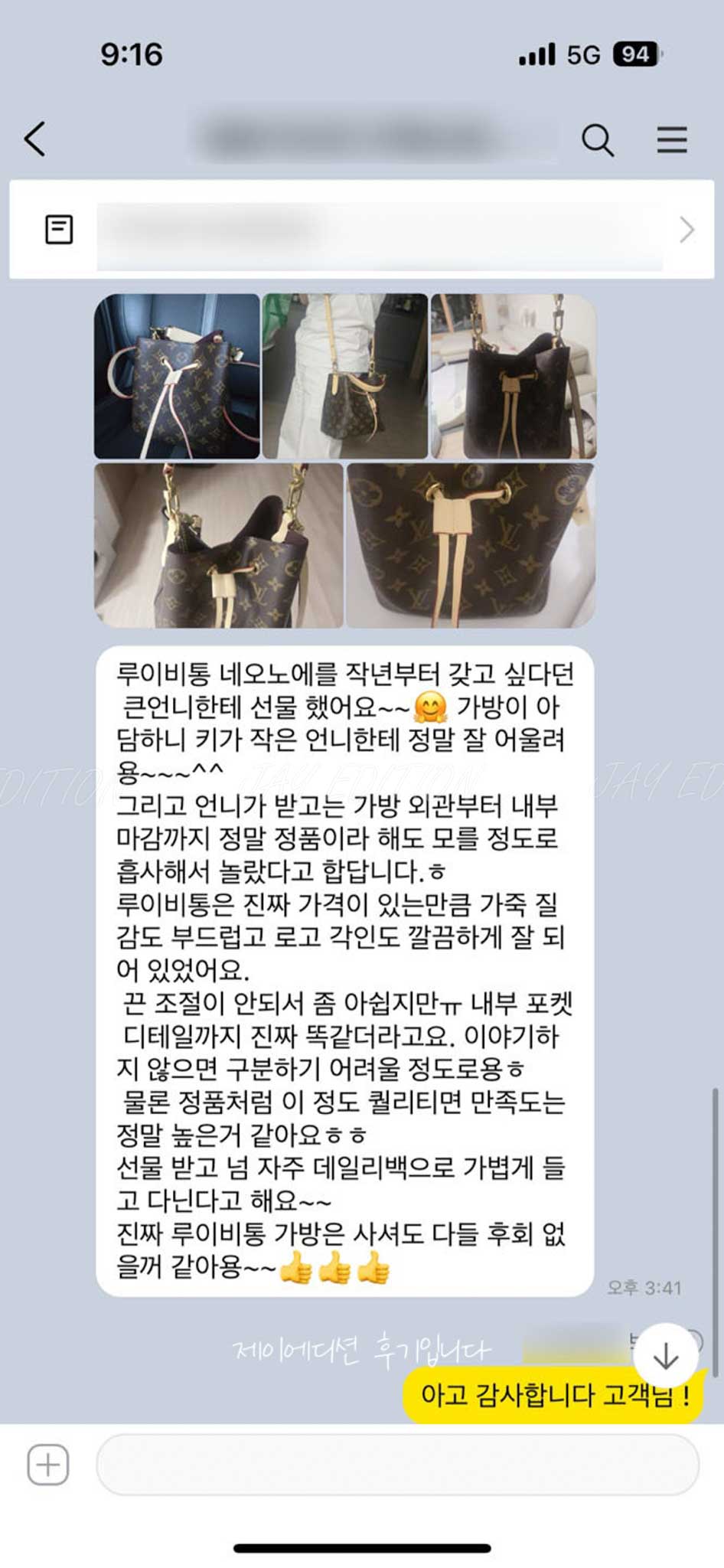Go back to the chat list
Screen dimensions: 724x1568
[x=35, y=139]
